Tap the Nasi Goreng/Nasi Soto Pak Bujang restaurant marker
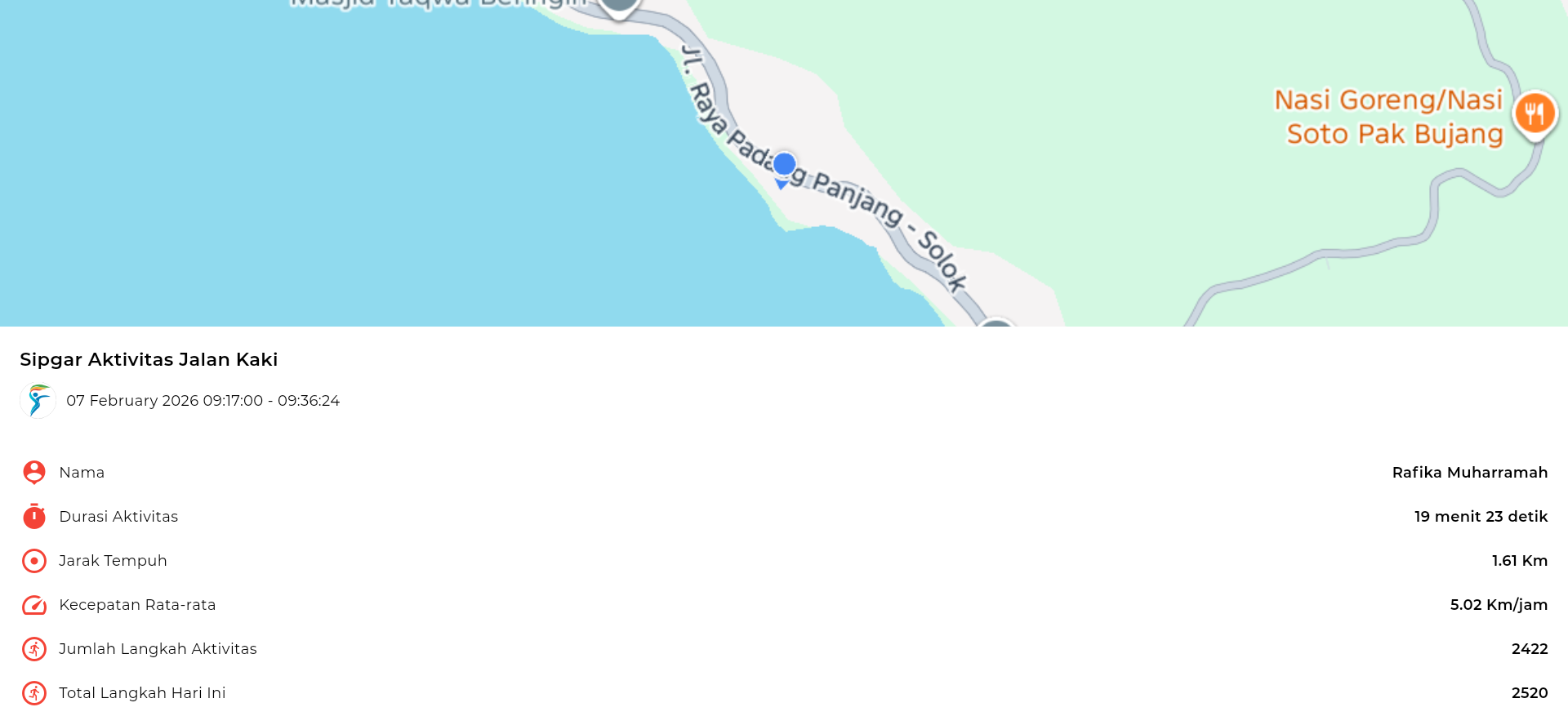The width and height of the screenshot is (1568, 725). [x=1535, y=114]
